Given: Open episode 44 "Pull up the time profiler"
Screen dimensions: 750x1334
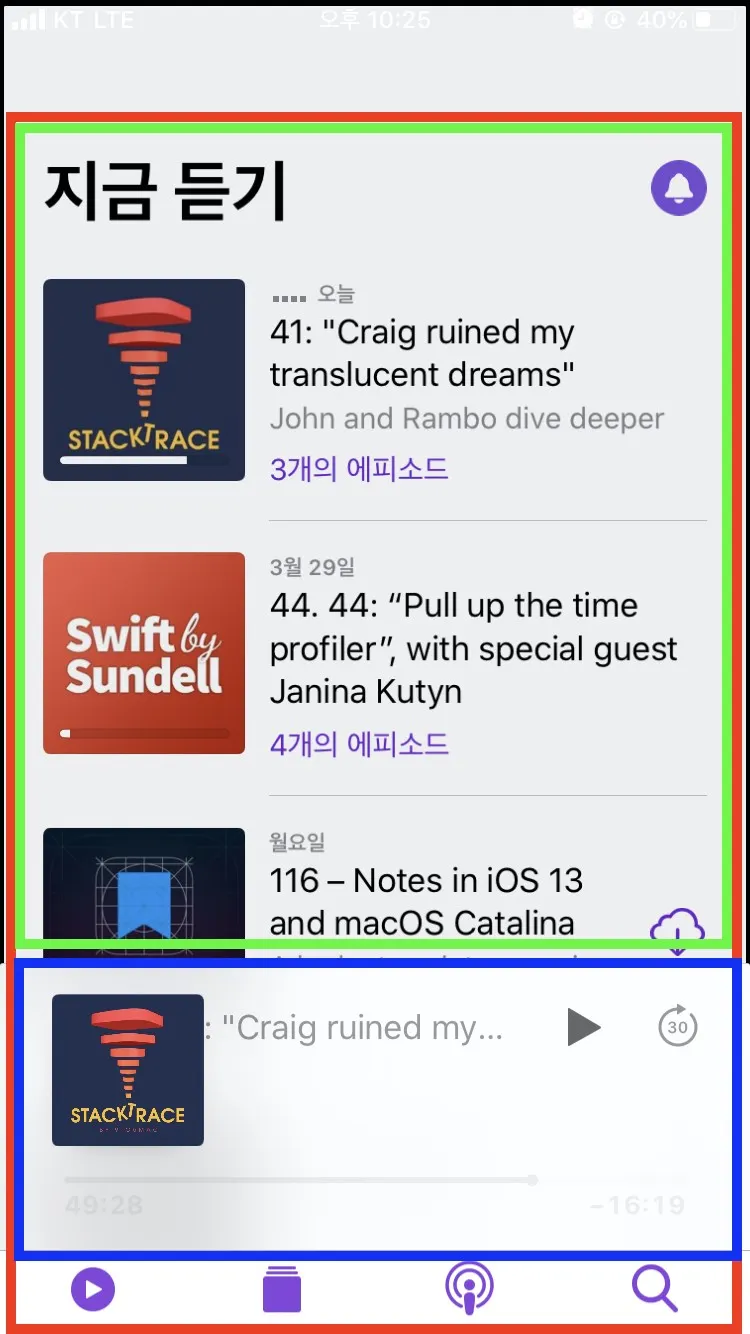Looking at the screenshot, I should tap(473, 648).
